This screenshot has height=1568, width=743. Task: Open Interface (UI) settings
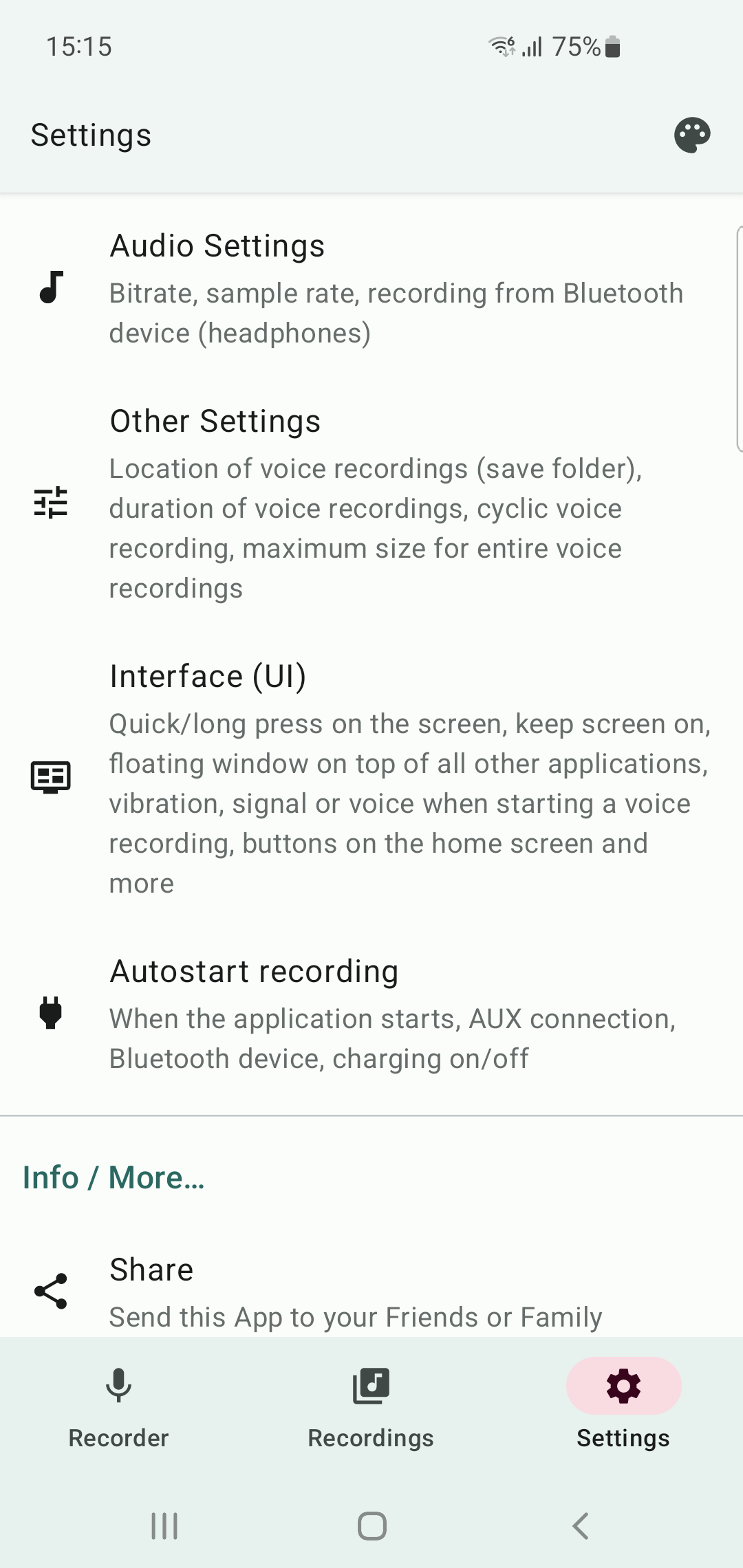[x=371, y=778]
